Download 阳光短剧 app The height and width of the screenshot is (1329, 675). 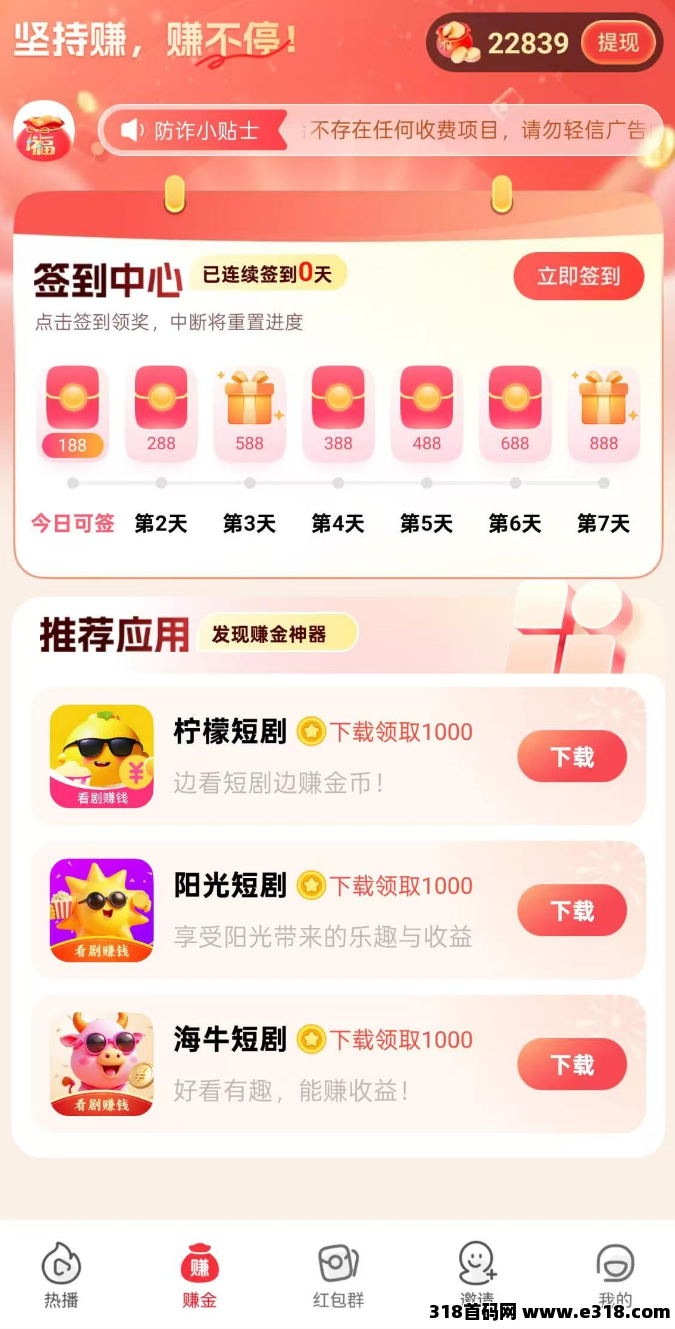[571, 911]
